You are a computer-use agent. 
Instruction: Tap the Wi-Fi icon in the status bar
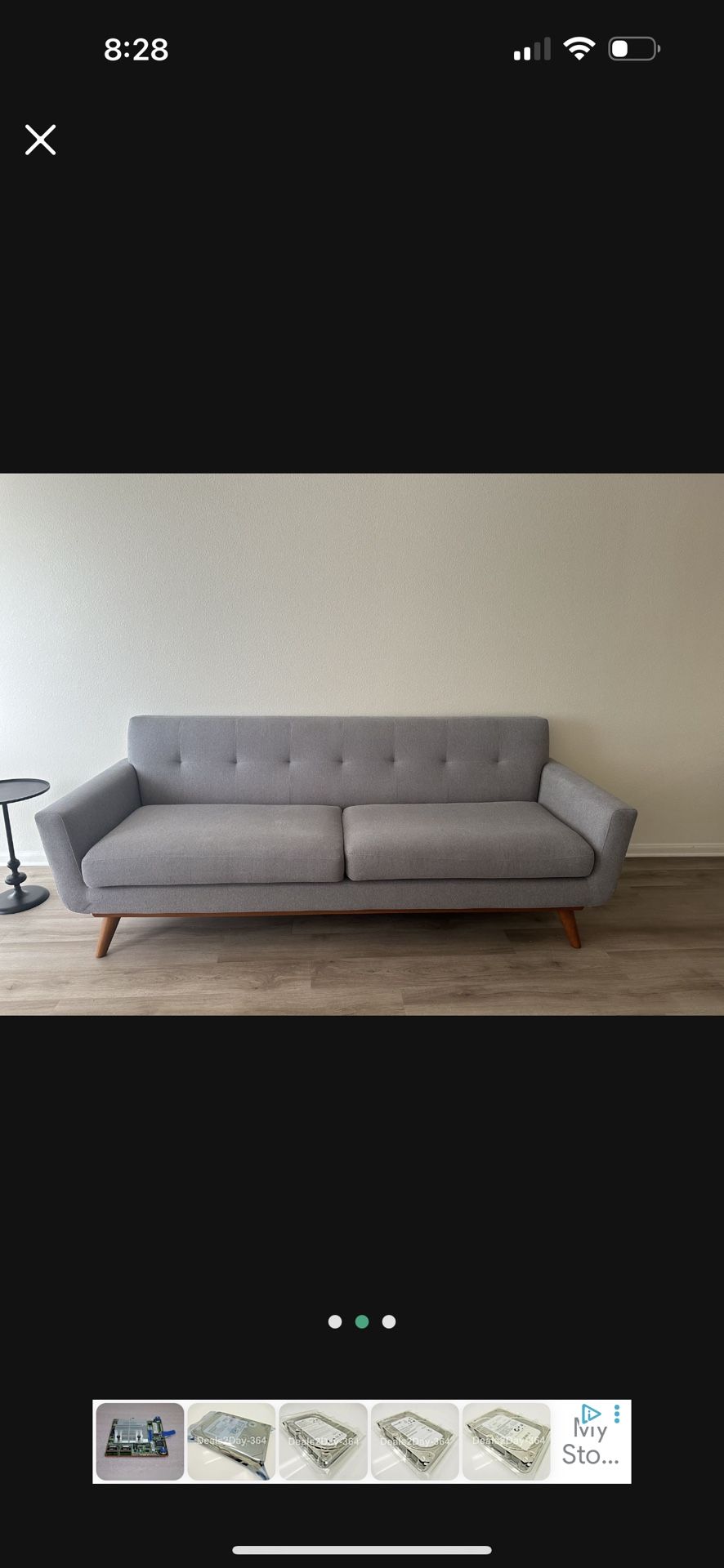click(x=580, y=49)
